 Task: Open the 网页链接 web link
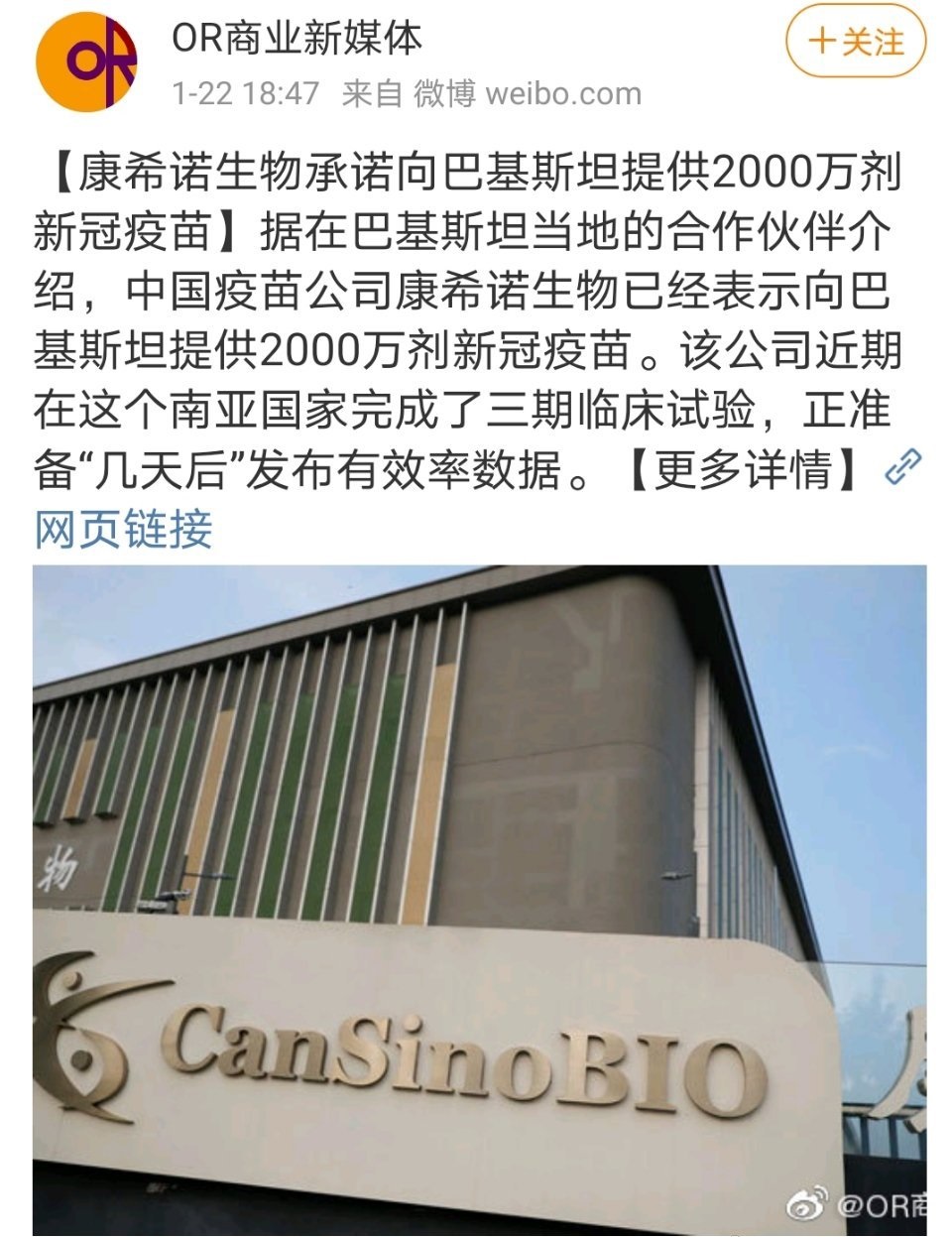click(123, 528)
